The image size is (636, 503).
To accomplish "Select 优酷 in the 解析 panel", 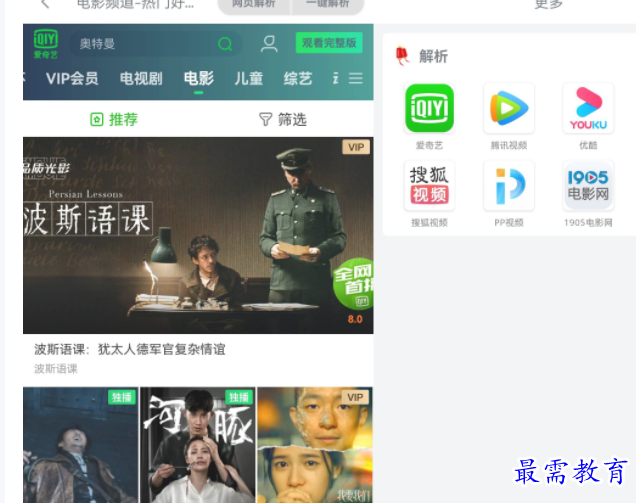I will [x=587, y=109].
